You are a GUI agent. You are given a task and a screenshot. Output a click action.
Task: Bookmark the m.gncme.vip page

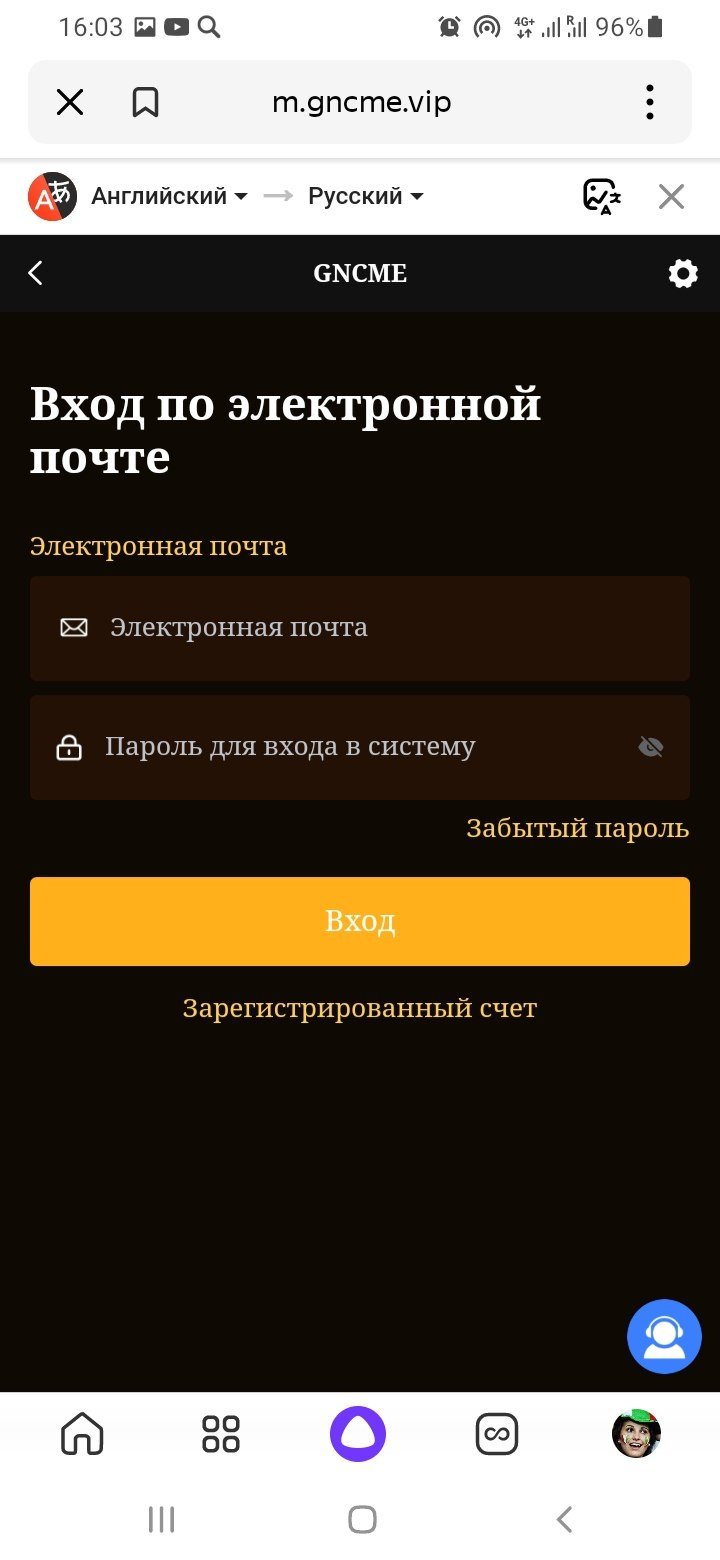(145, 102)
